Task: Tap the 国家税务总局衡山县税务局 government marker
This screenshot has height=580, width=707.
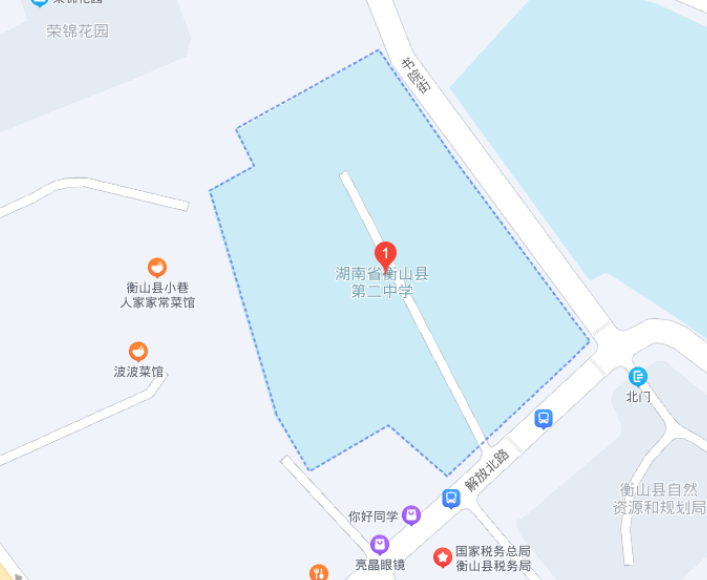Action: 442,556
